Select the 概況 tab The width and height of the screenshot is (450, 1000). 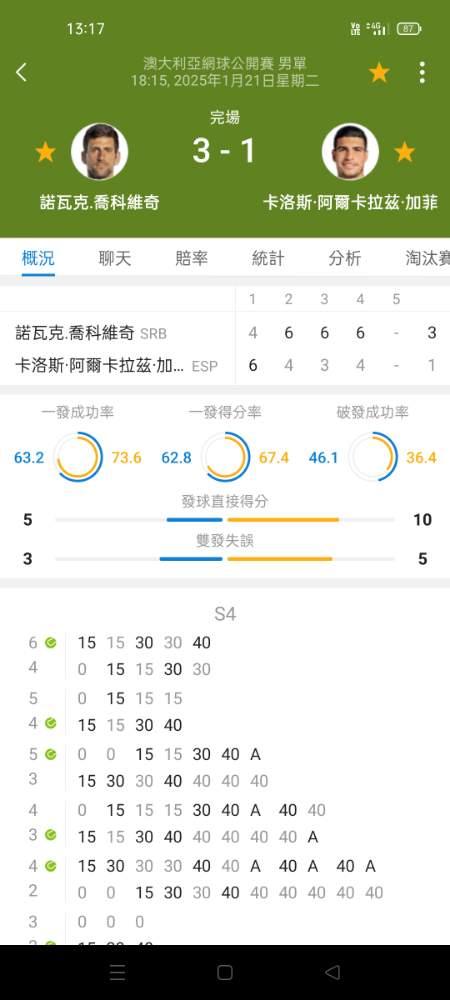coord(38,258)
